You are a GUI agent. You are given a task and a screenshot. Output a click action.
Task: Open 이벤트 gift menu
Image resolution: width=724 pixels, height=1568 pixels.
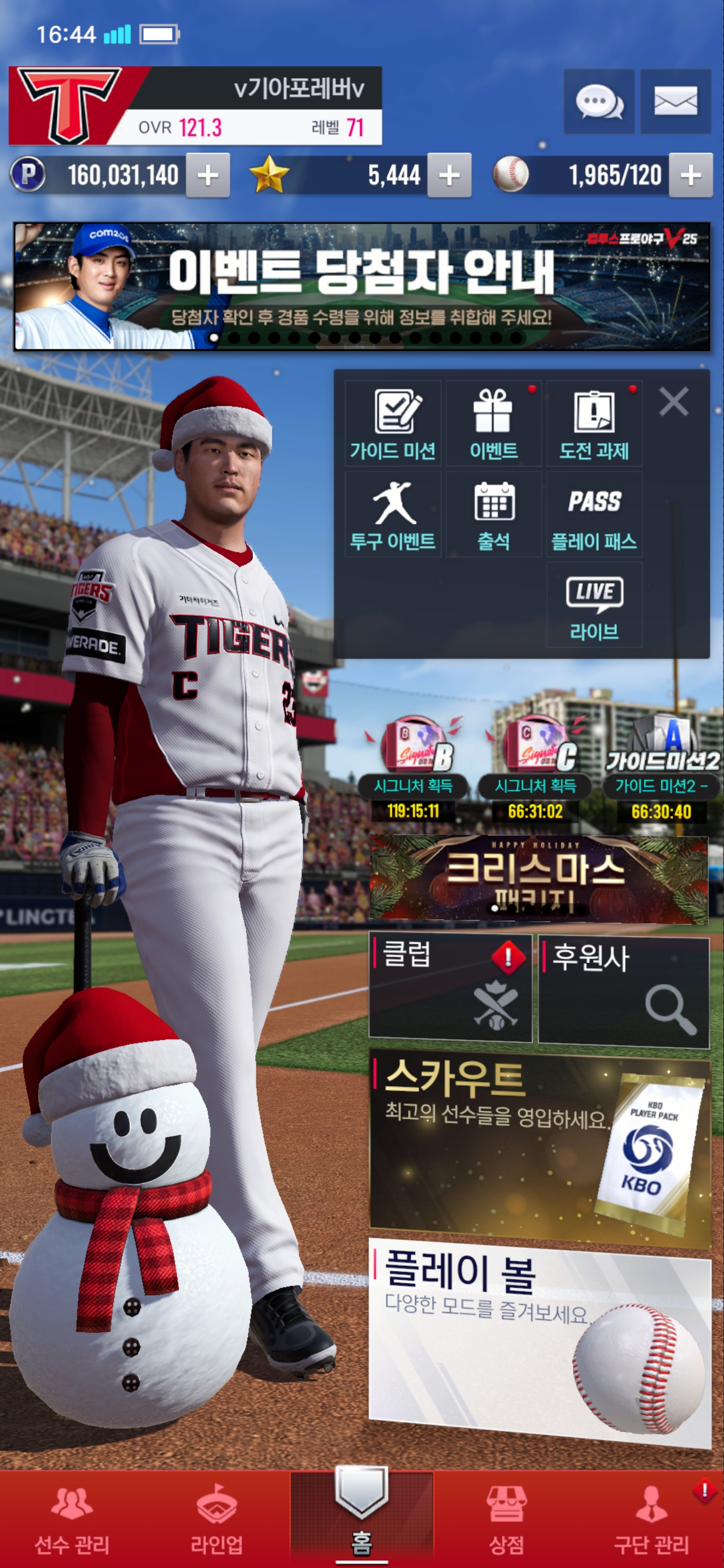coord(493,424)
